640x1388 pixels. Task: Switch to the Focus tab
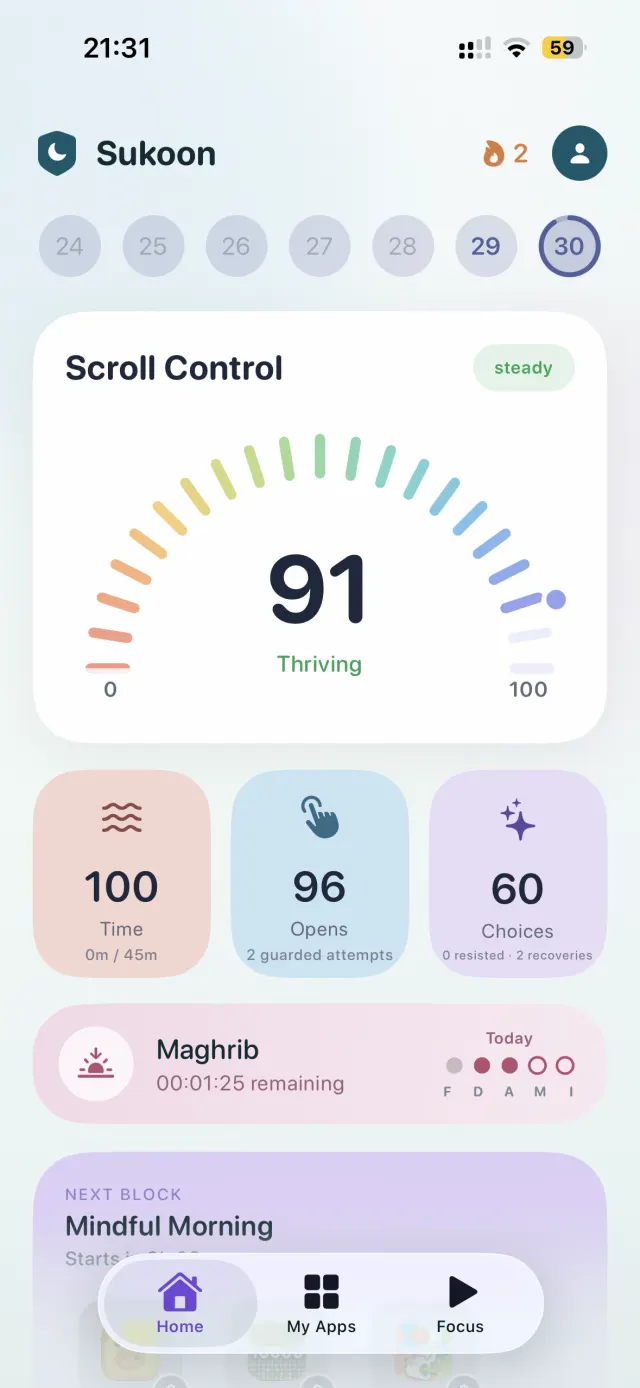click(x=460, y=1303)
